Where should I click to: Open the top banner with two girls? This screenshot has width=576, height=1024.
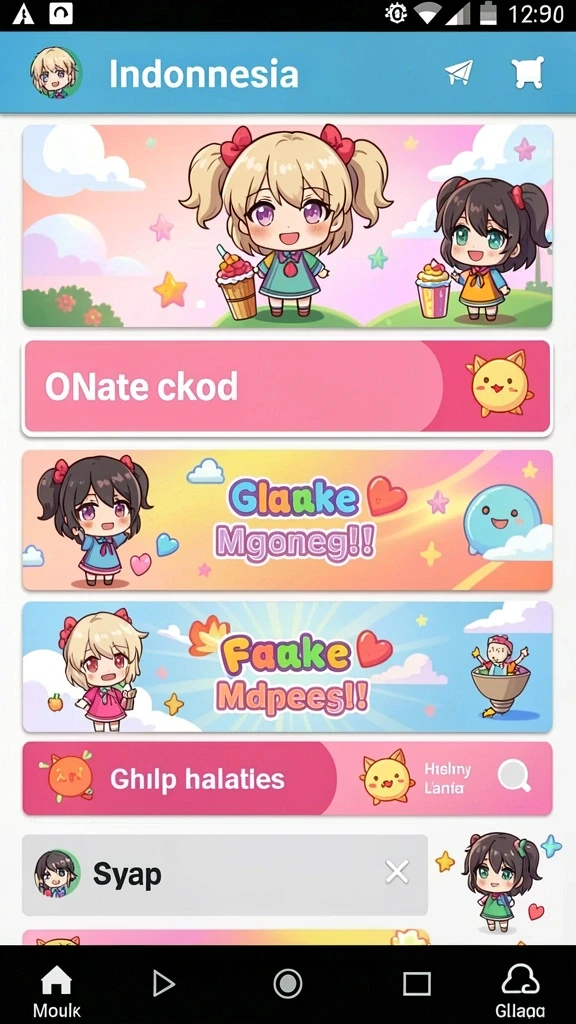pyautogui.click(x=287, y=226)
